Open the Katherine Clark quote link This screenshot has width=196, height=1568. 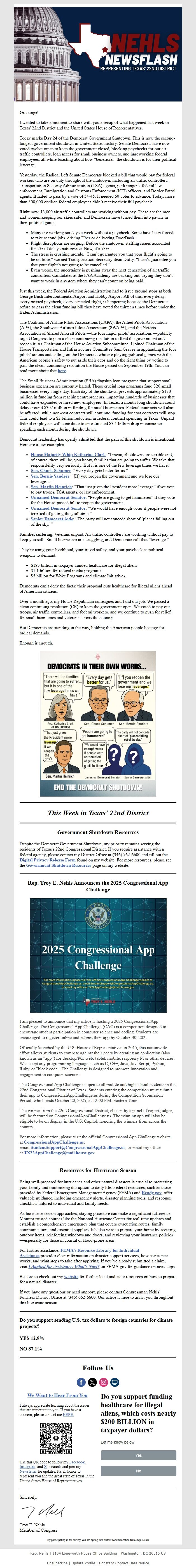click(68, 454)
